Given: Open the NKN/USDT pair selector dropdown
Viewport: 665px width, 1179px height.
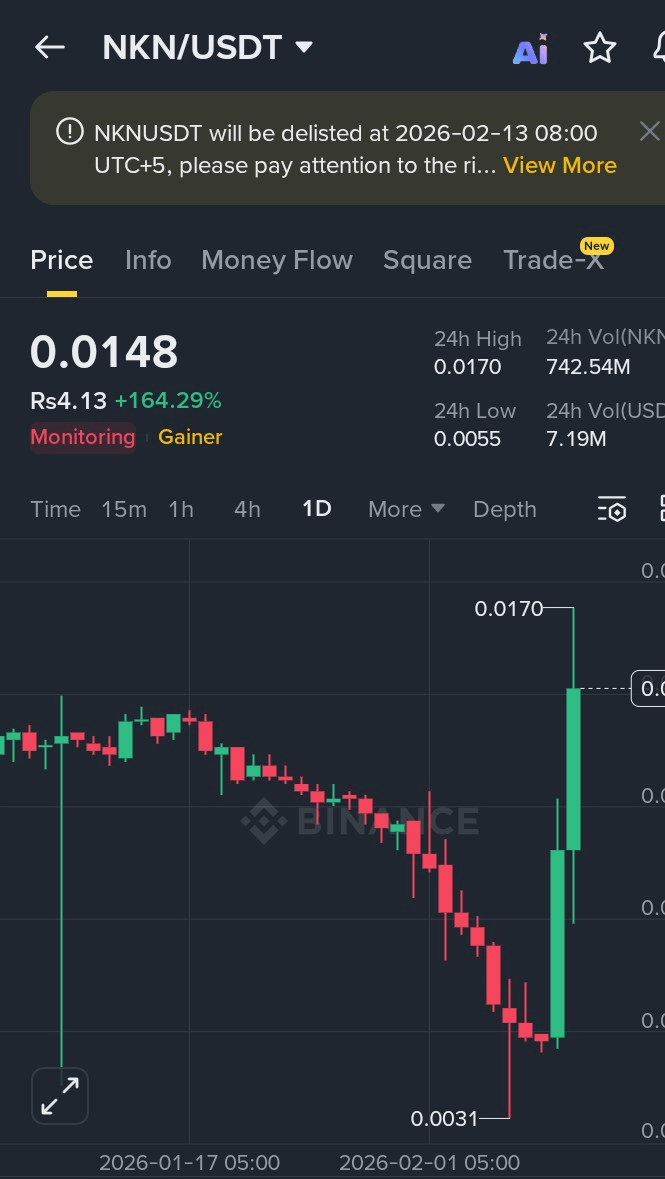Looking at the screenshot, I should (208, 47).
